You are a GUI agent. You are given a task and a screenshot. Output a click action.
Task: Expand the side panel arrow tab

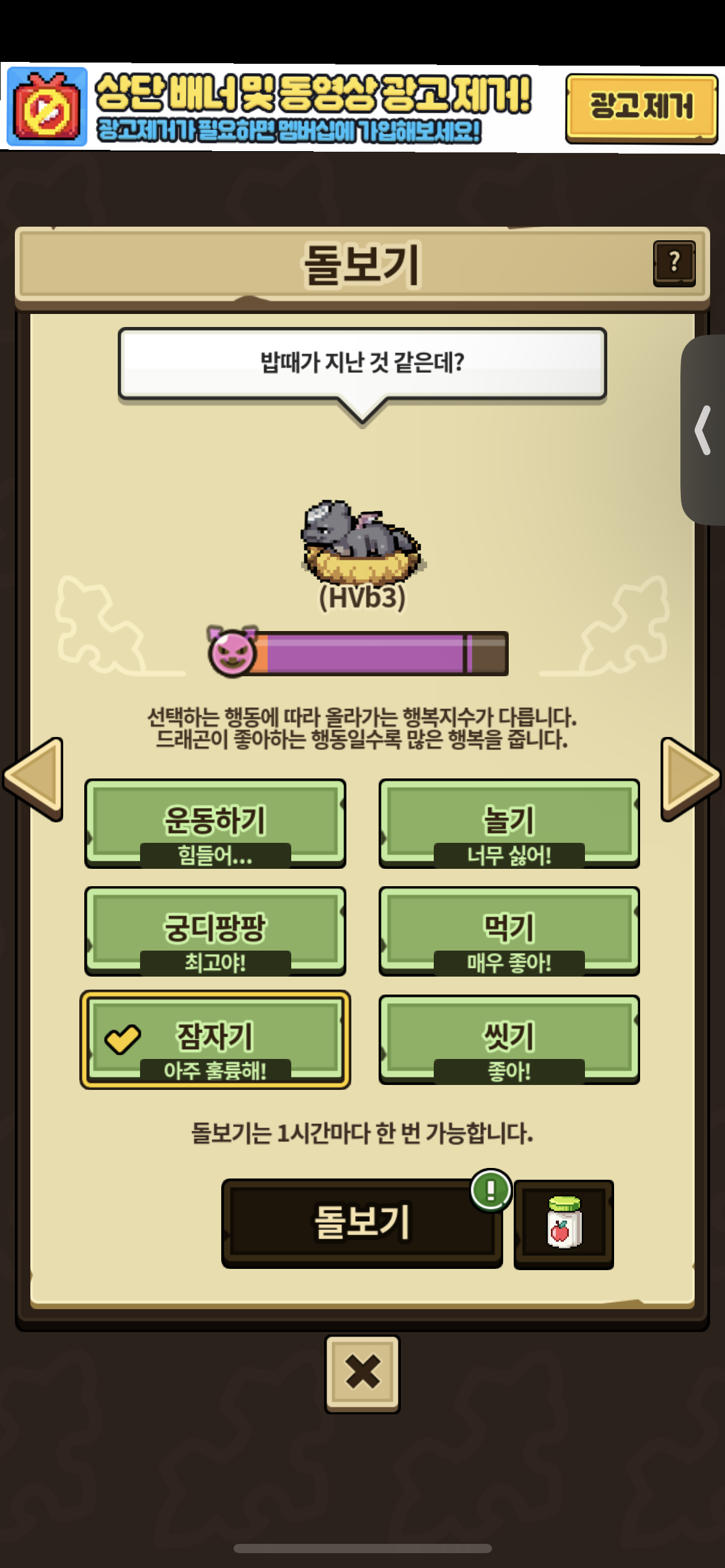(x=703, y=430)
